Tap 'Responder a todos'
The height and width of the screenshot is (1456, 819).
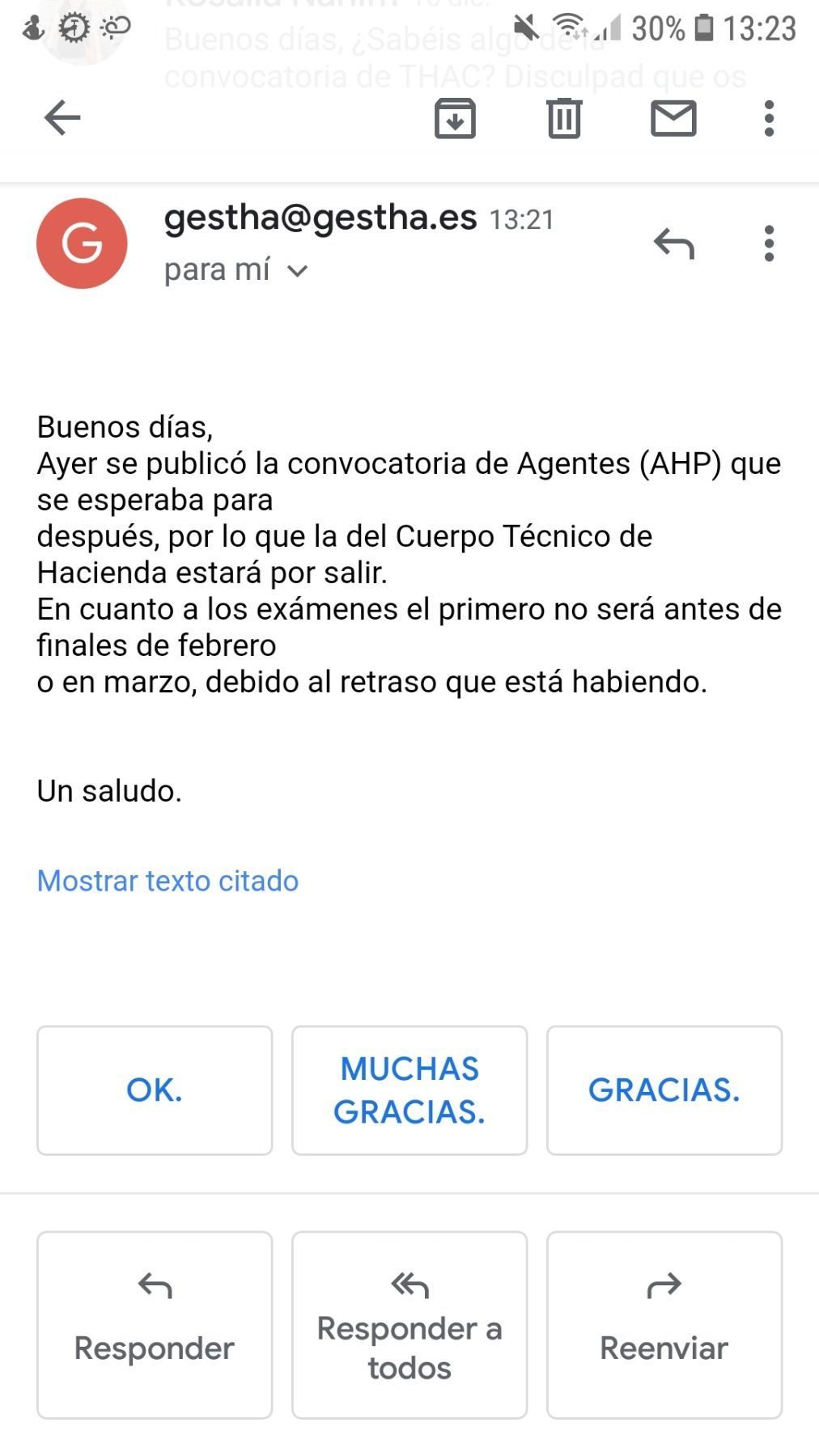(x=409, y=1325)
